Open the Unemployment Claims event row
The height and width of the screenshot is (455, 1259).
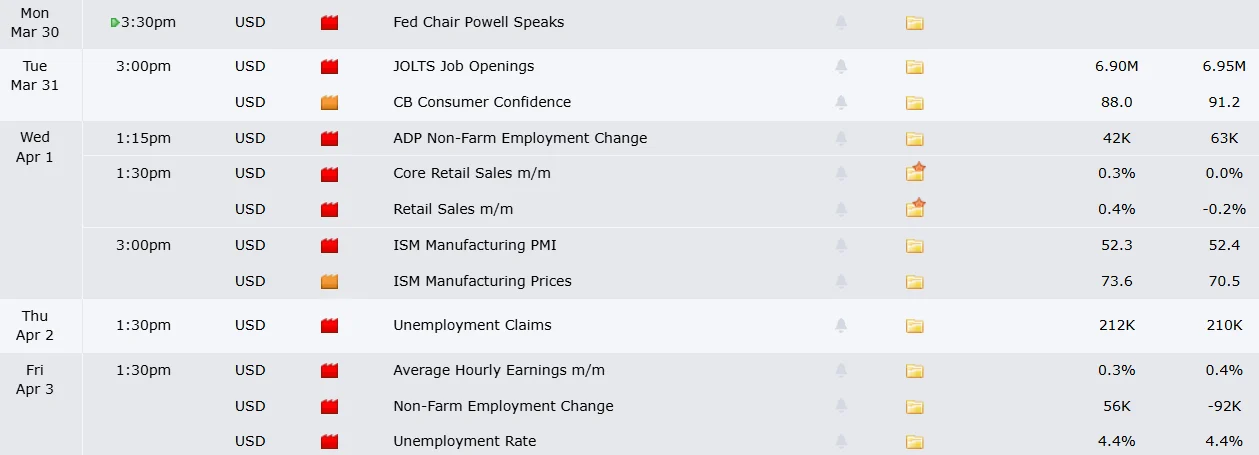coord(472,325)
